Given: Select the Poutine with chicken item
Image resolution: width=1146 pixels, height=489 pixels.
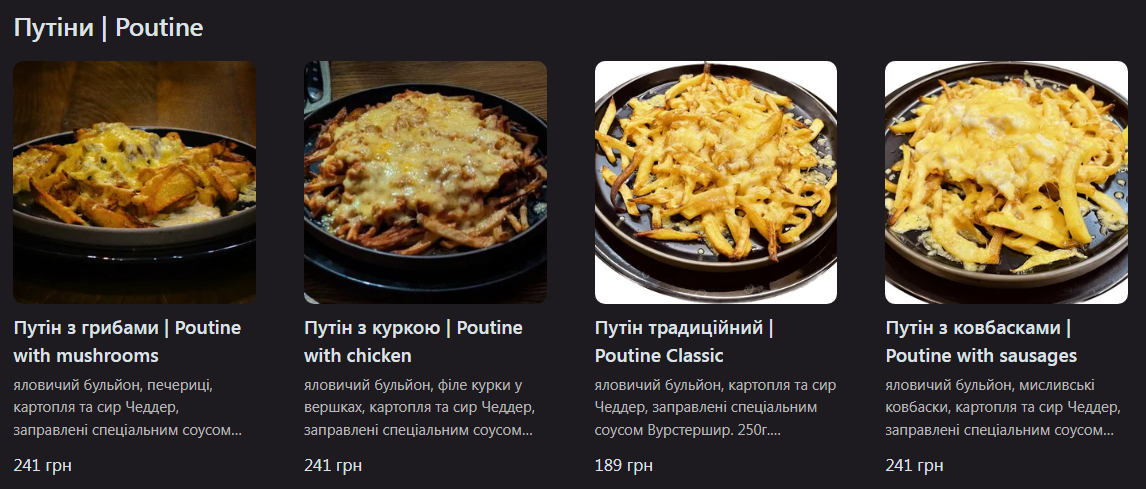Looking at the screenshot, I should coord(425,182).
